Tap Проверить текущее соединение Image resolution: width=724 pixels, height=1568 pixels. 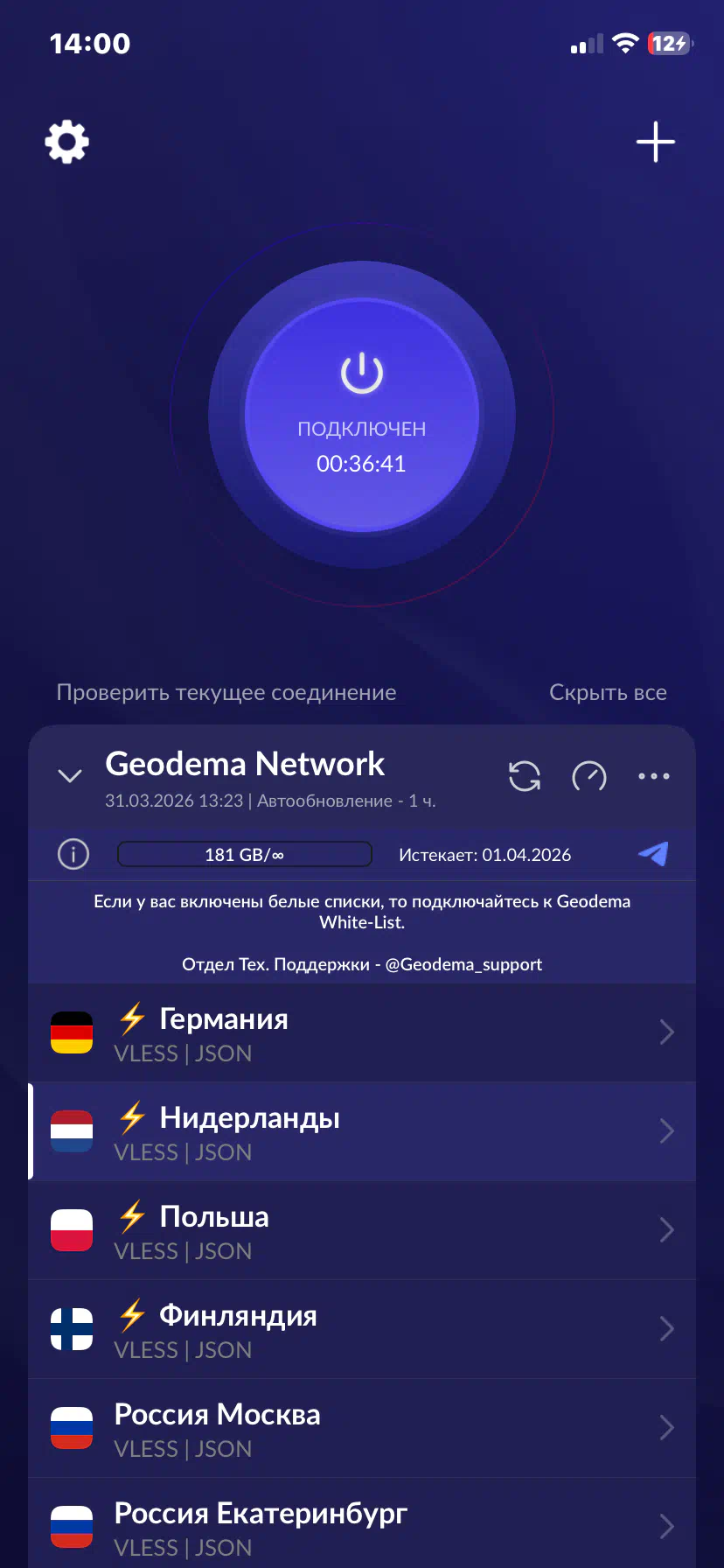pos(226,692)
